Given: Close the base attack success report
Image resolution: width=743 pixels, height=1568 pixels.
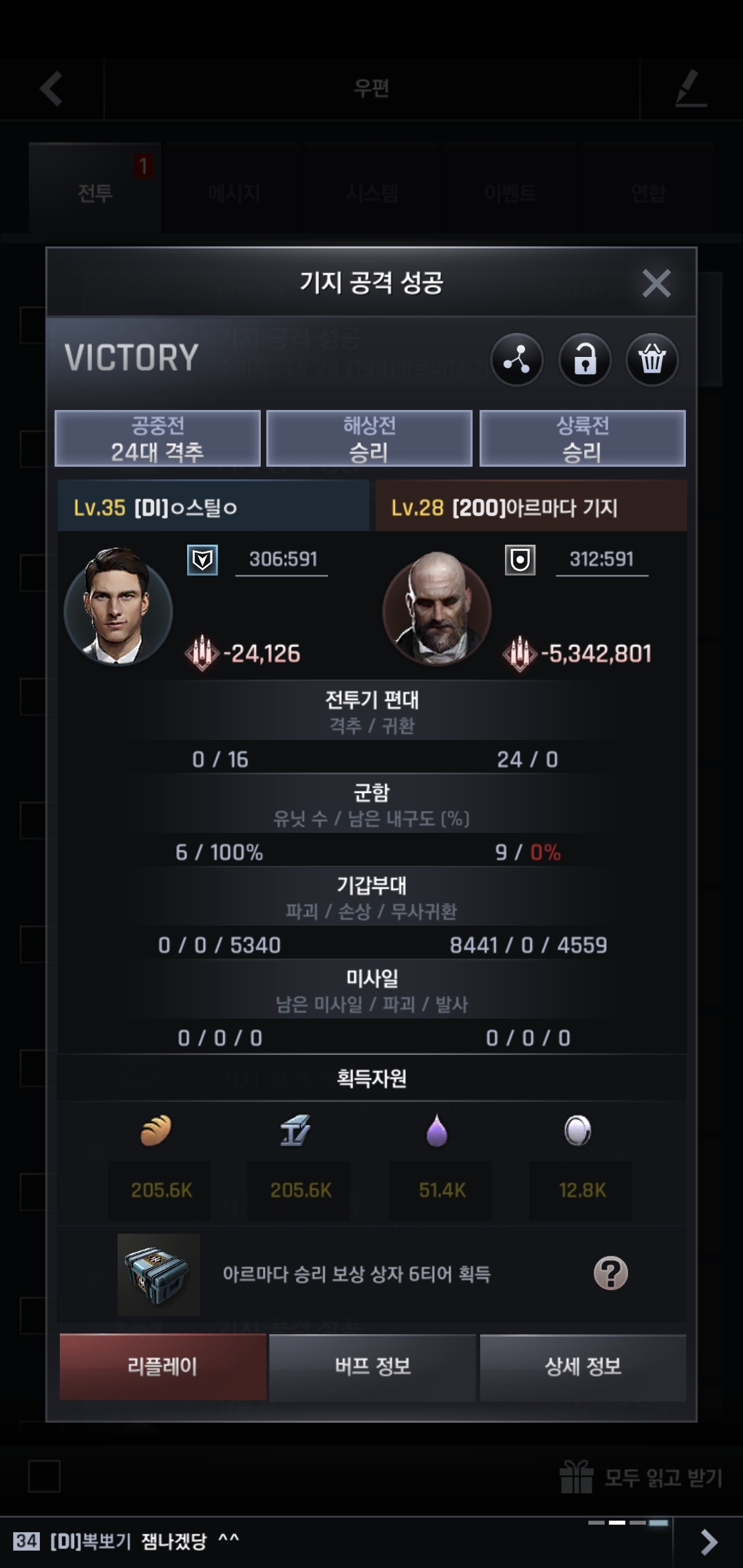Looking at the screenshot, I should click(x=656, y=283).
